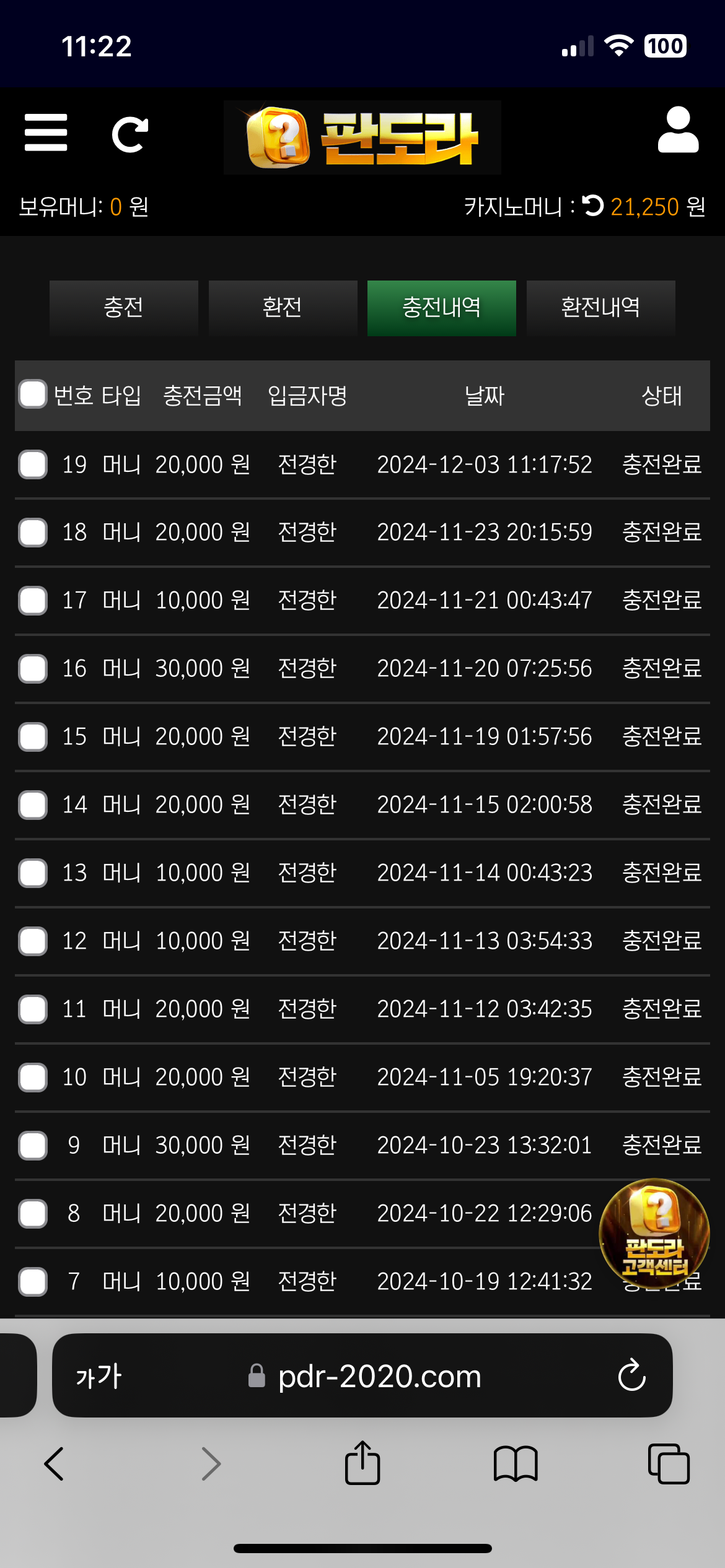
Task: Select the 충전내역 tab
Action: tap(441, 308)
